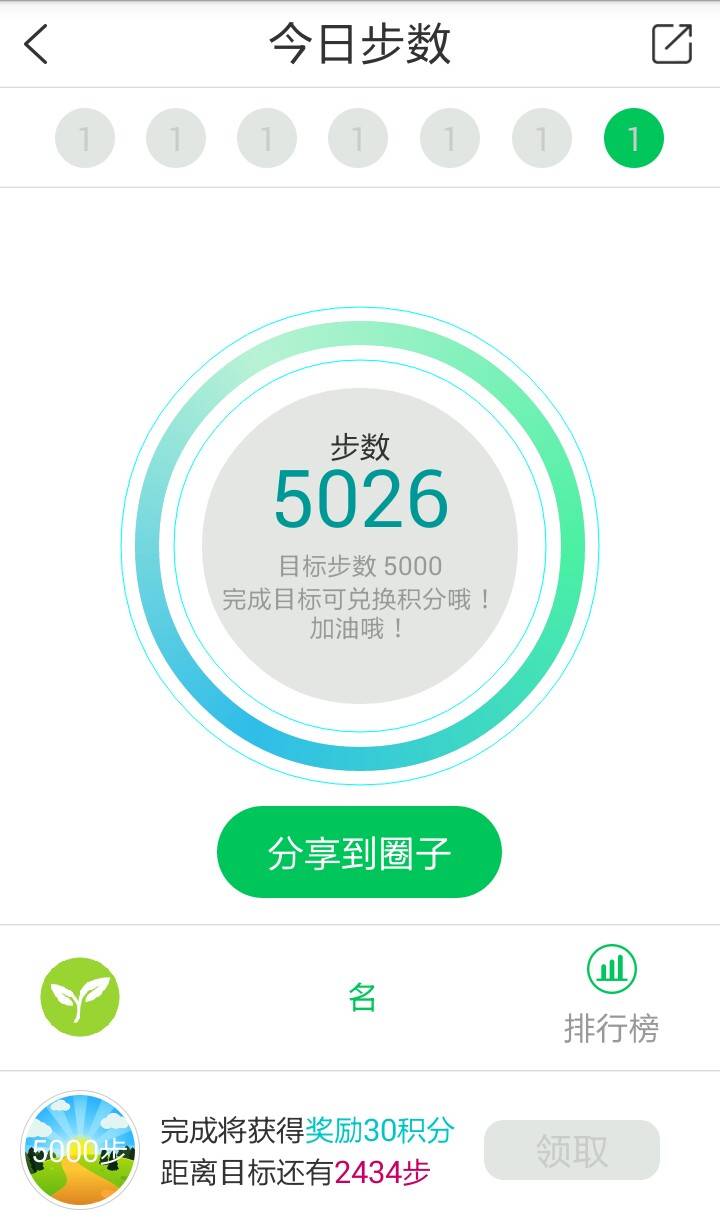Viewport: 720px width, 1230px height.
Task: Tap the green leaf icon
Action: coord(80,996)
